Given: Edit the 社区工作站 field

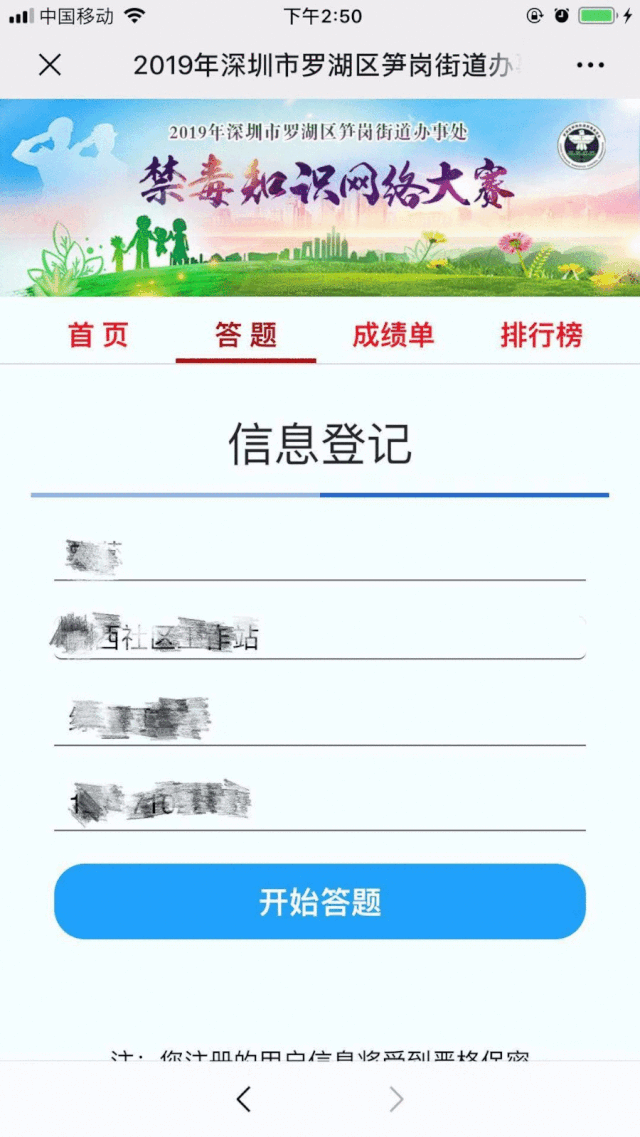Looking at the screenshot, I should tap(320, 638).
